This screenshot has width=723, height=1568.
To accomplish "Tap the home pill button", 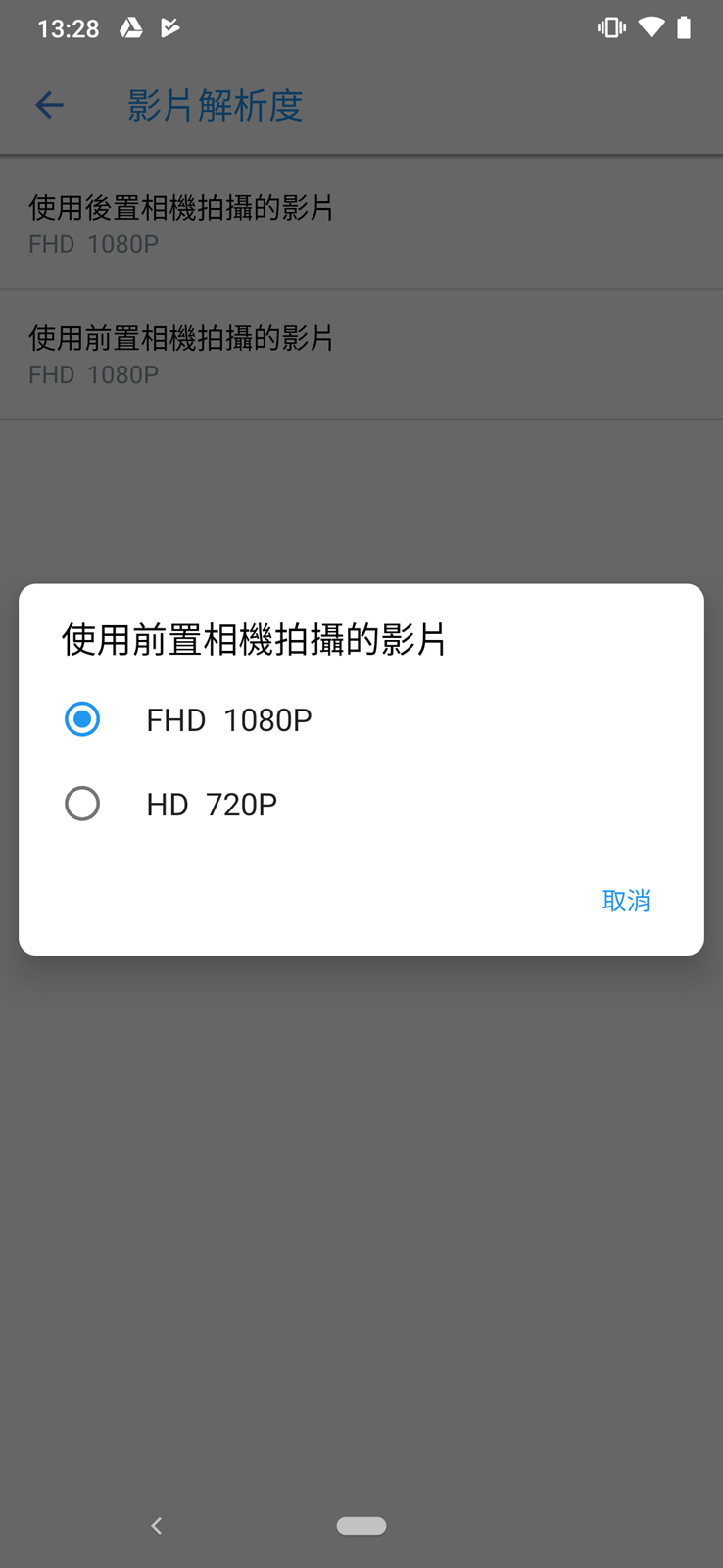I will pyautogui.click(x=361, y=1525).
